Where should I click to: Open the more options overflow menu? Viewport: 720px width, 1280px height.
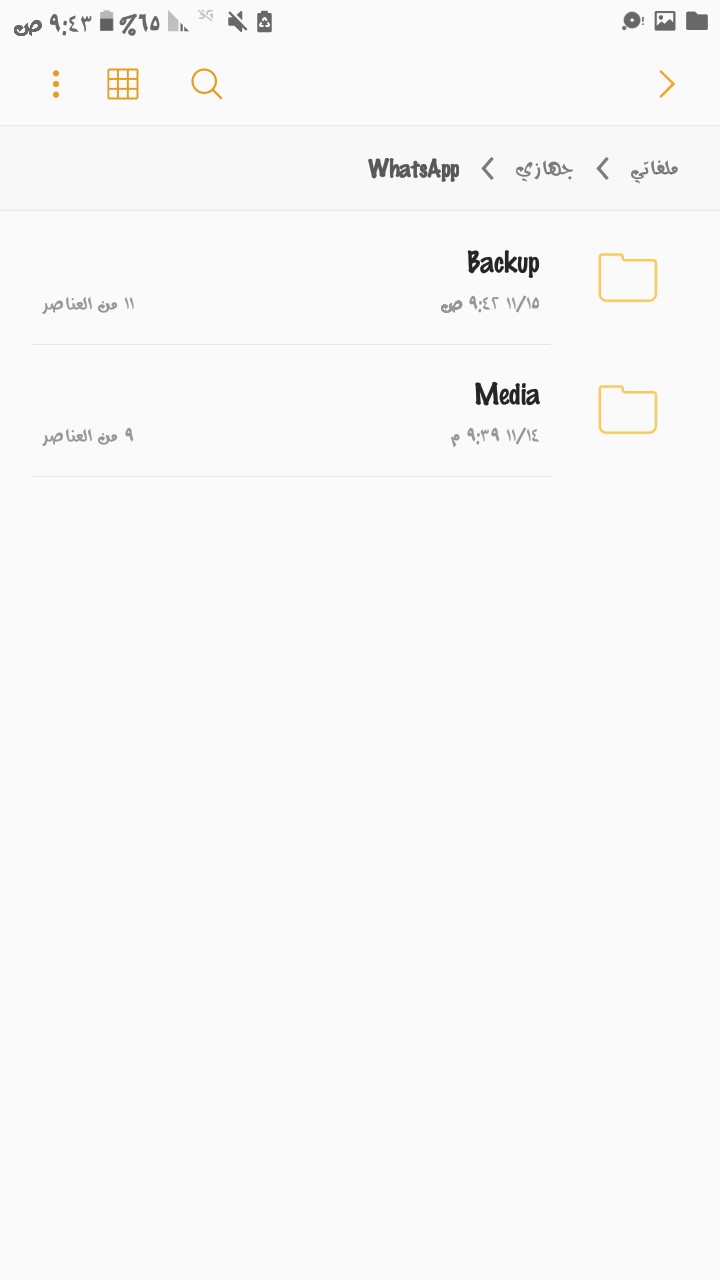point(56,84)
